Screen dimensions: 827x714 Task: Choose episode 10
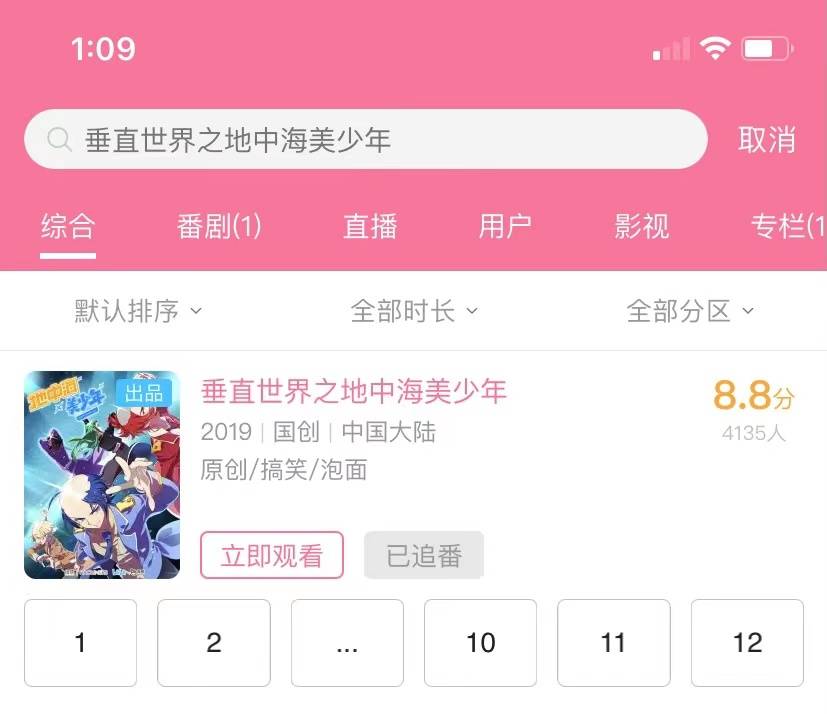coord(481,643)
